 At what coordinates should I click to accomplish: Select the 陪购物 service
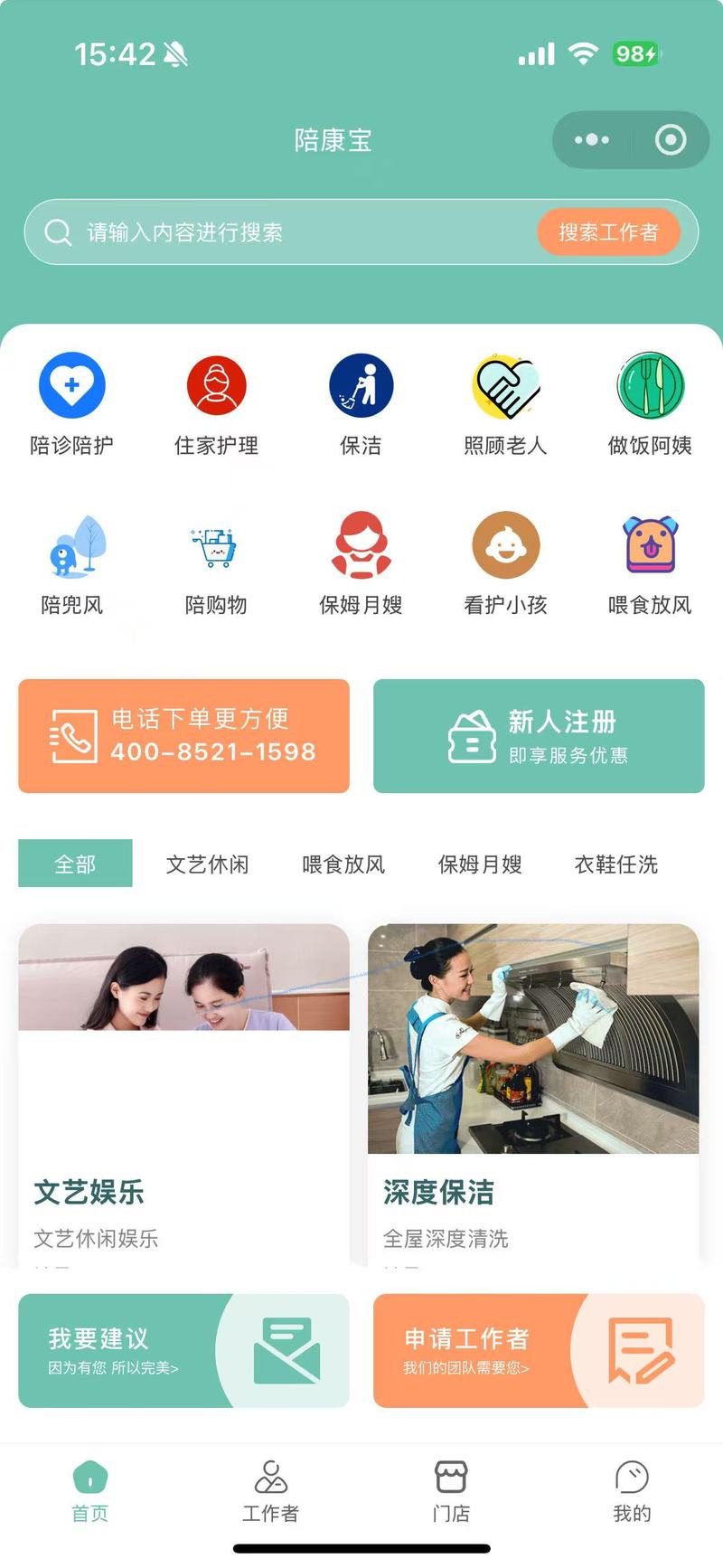pos(216,562)
